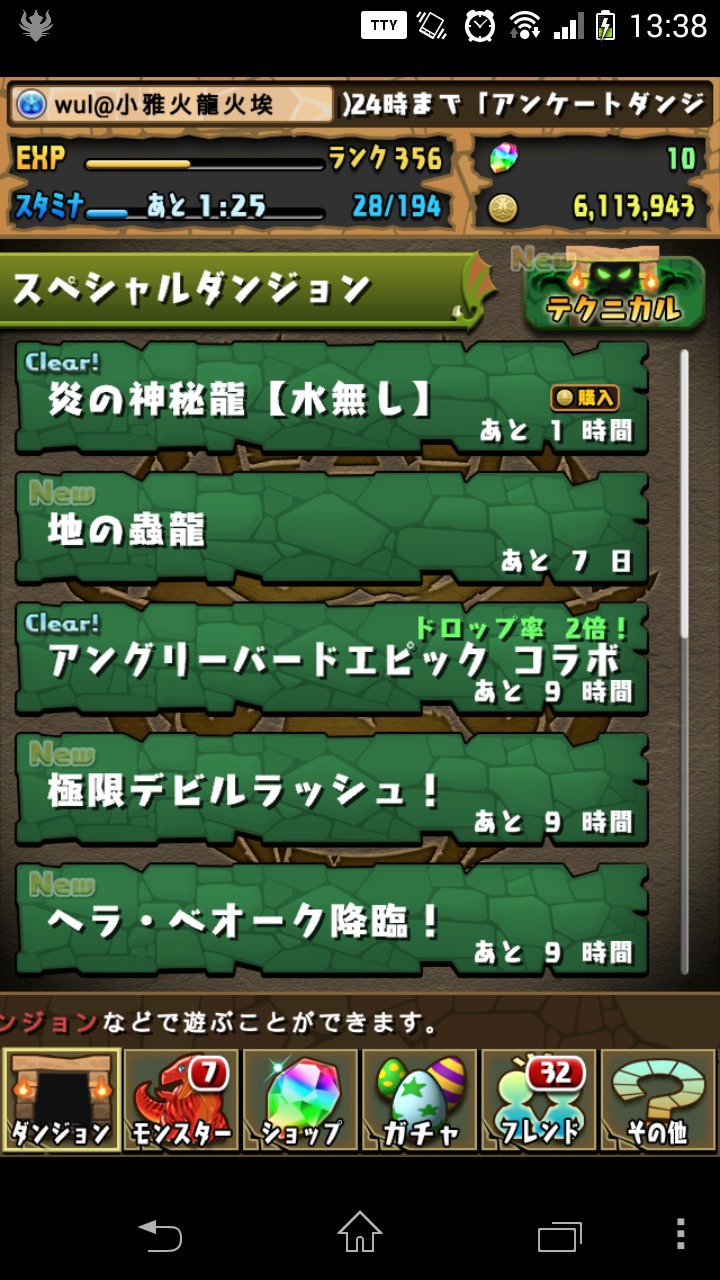Choose the 極限デビルラッシュ! dungeon
720x1280 pixels.
(332, 790)
